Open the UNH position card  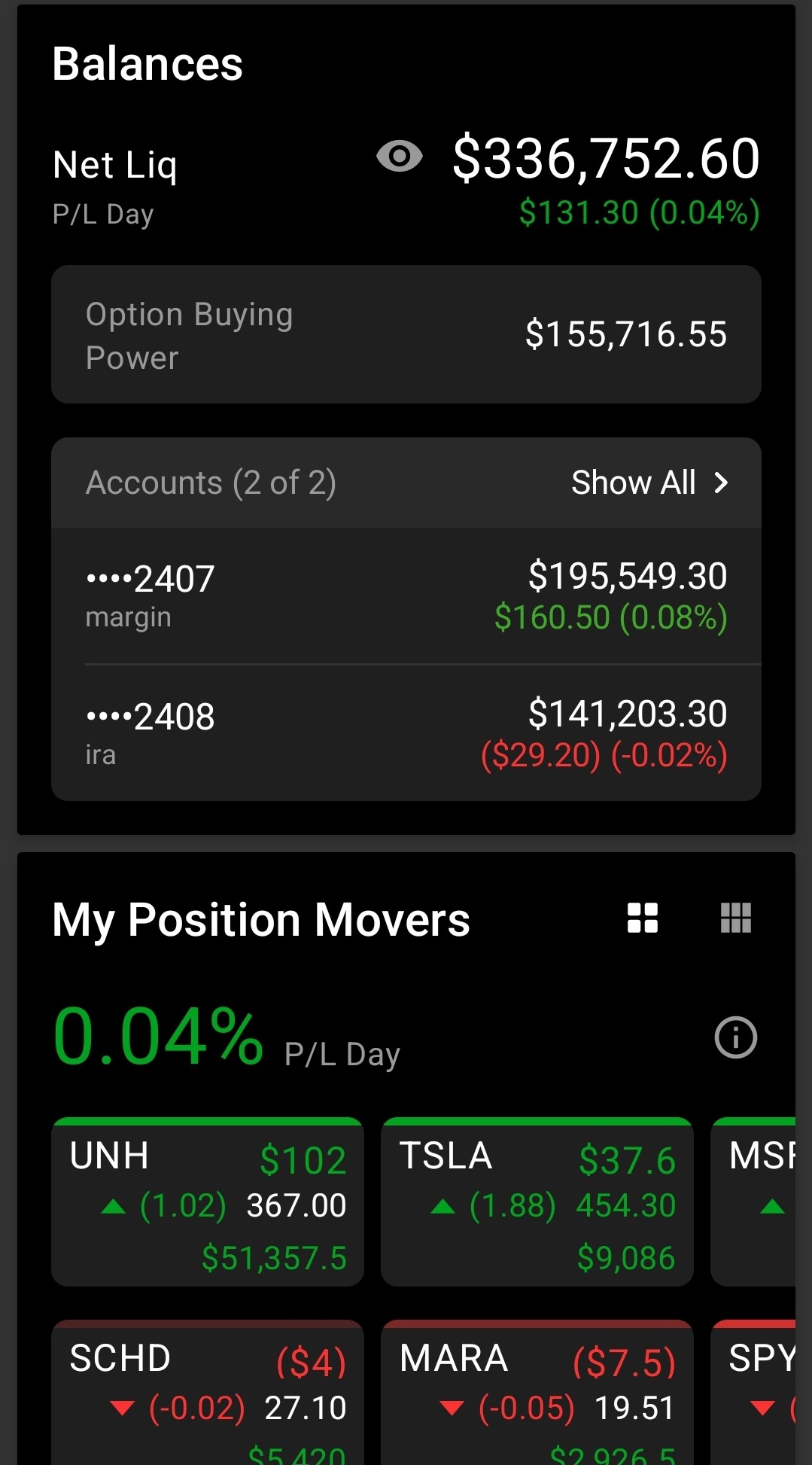click(x=208, y=1203)
